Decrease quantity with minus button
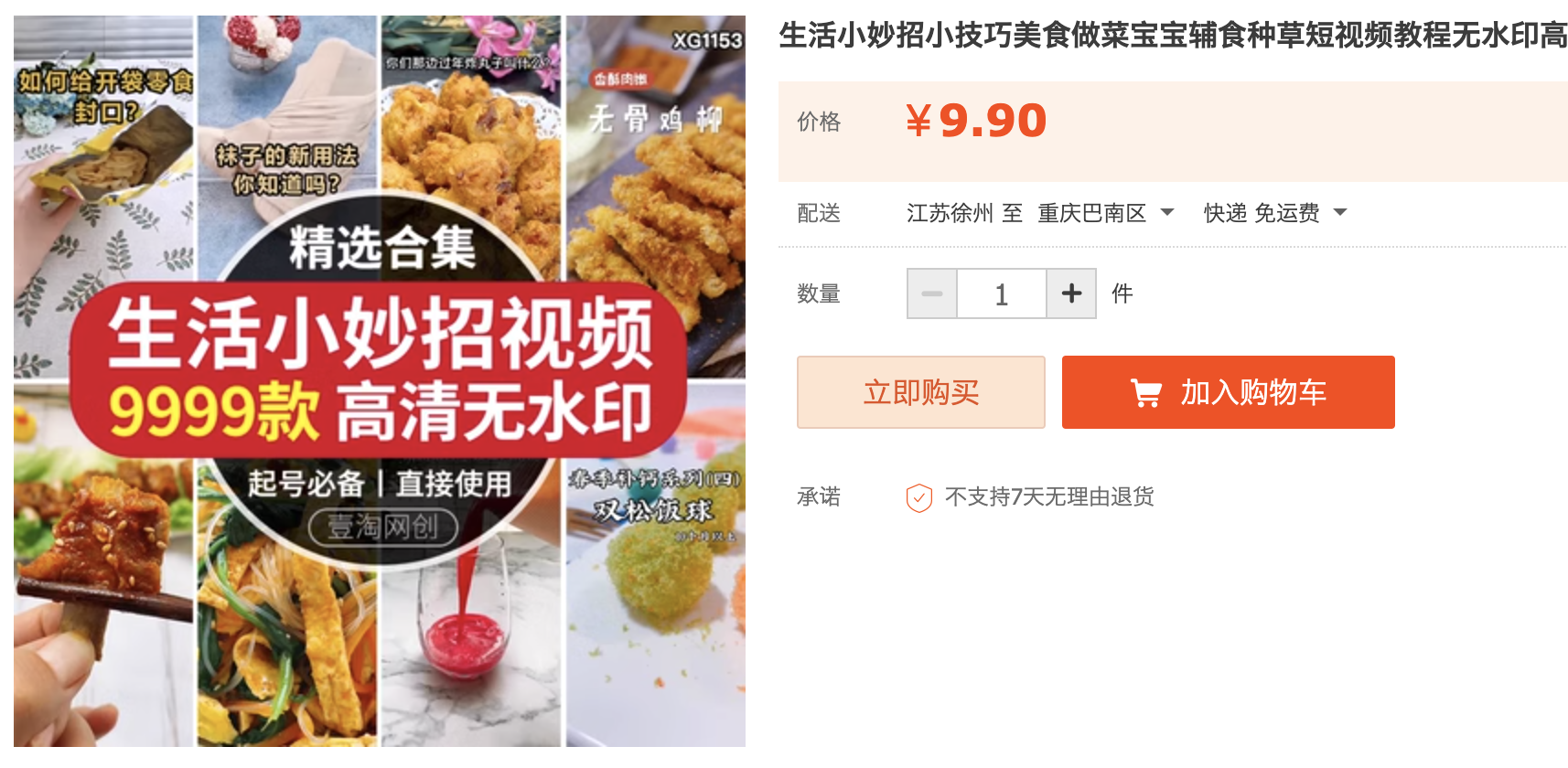The height and width of the screenshot is (768, 1568). (931, 293)
